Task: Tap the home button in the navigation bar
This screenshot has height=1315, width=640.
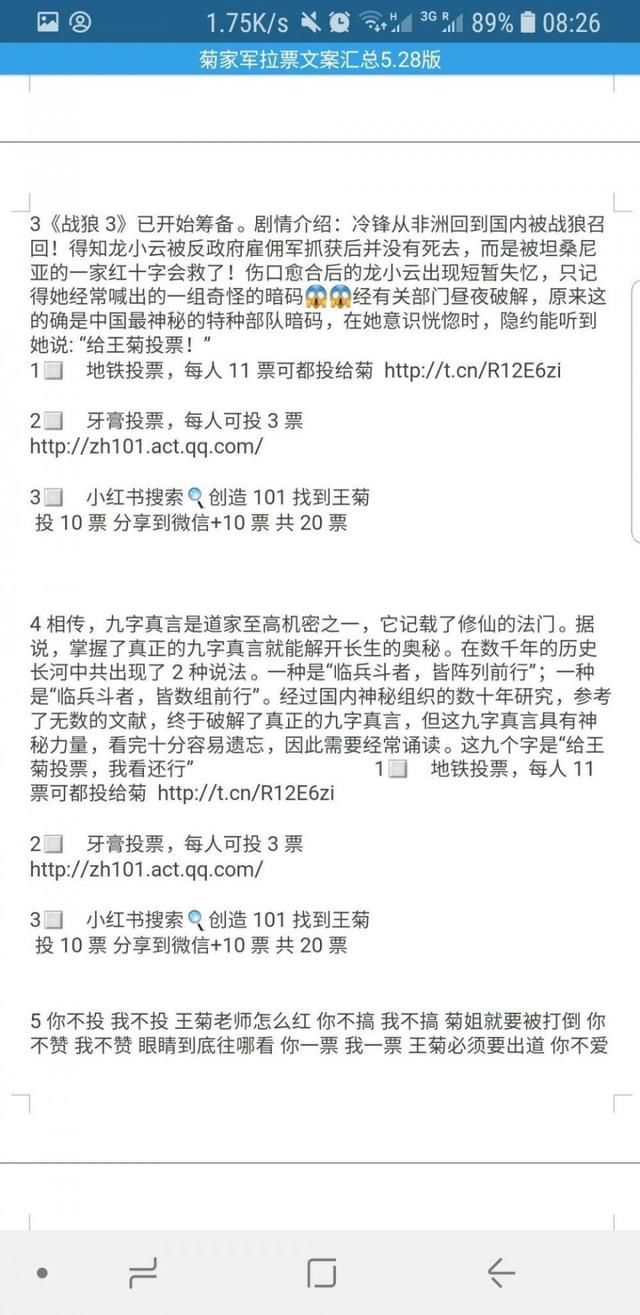Action: (x=322, y=1272)
